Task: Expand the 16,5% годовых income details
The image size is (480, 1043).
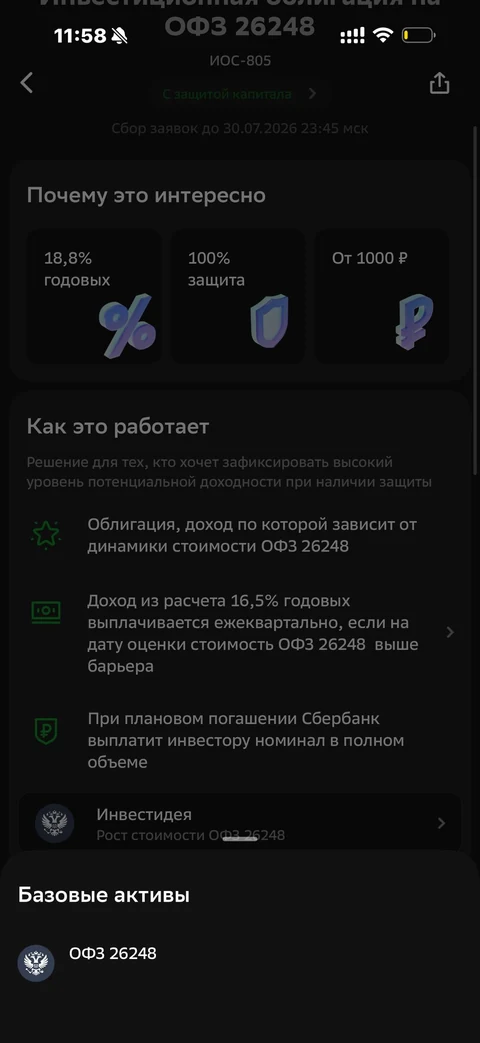Action: coord(239,633)
